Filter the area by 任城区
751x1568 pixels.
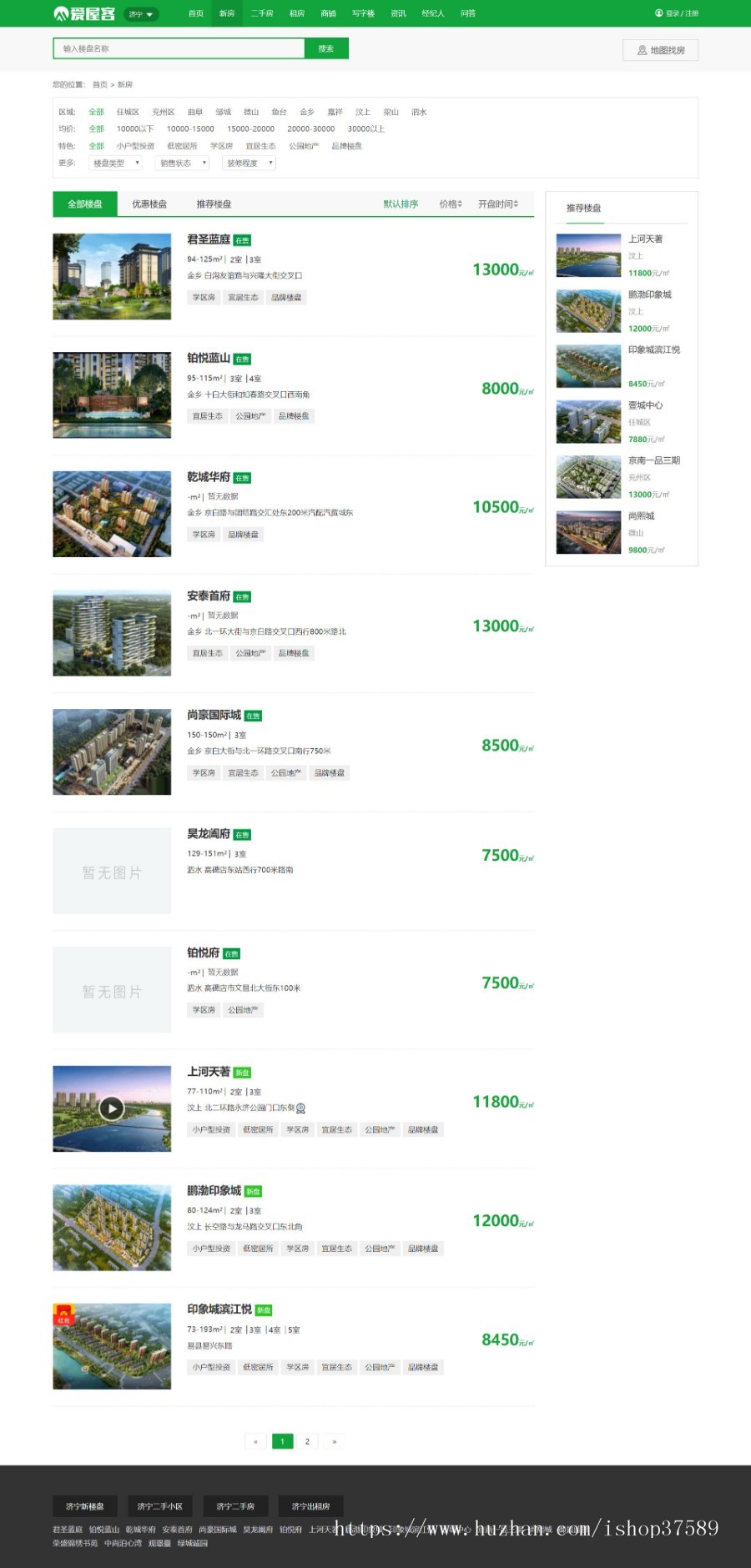coord(128,112)
